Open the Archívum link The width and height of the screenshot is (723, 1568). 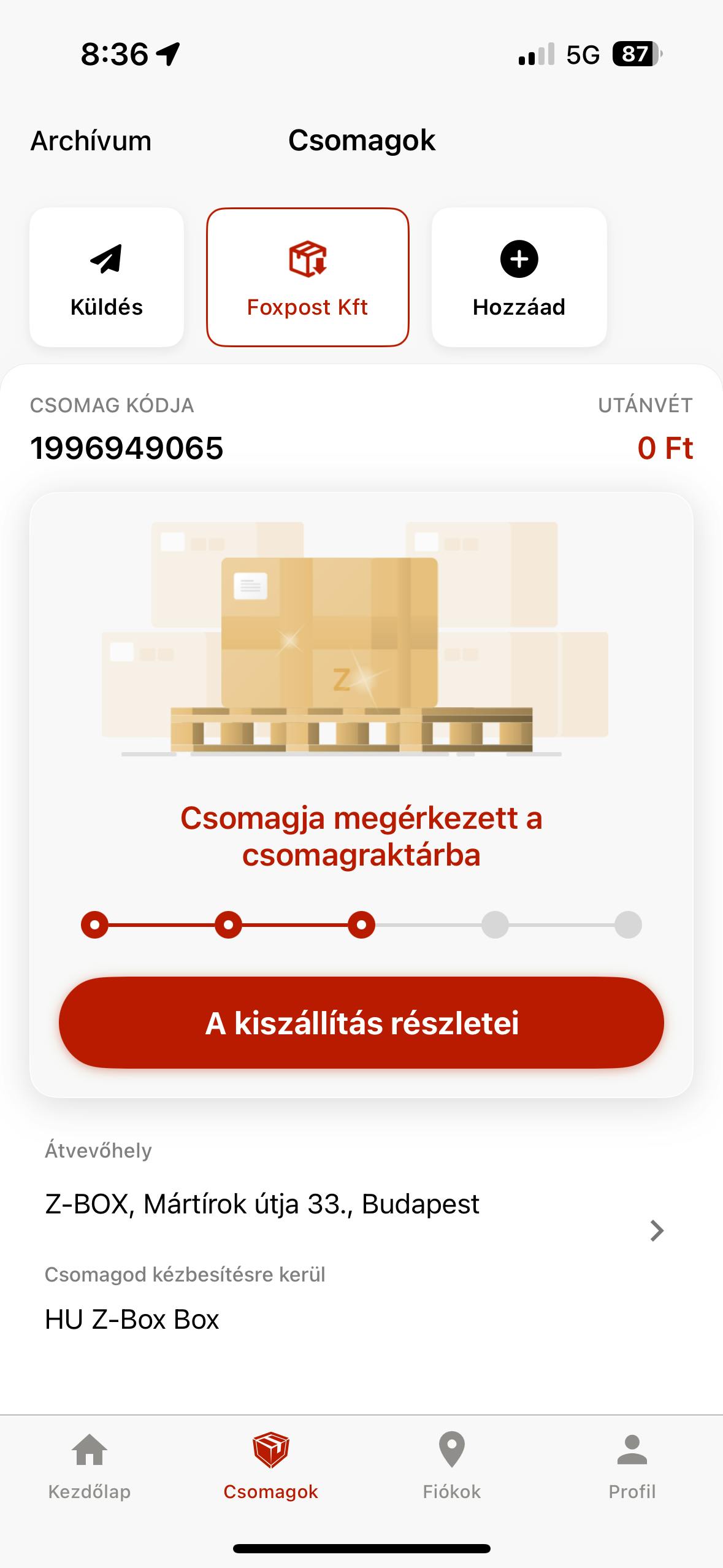(x=91, y=141)
